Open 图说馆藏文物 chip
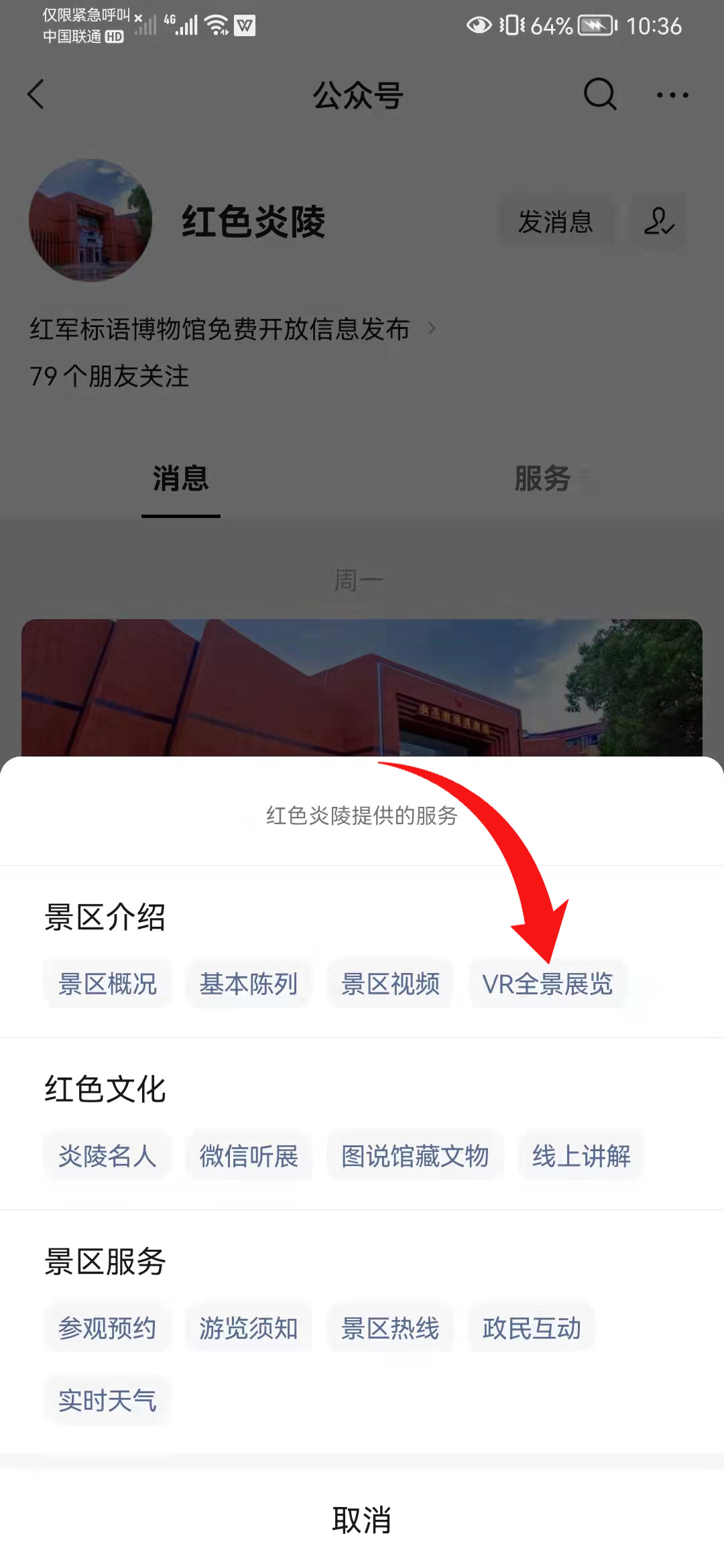Image resolution: width=724 pixels, height=1568 pixels. tap(415, 1156)
